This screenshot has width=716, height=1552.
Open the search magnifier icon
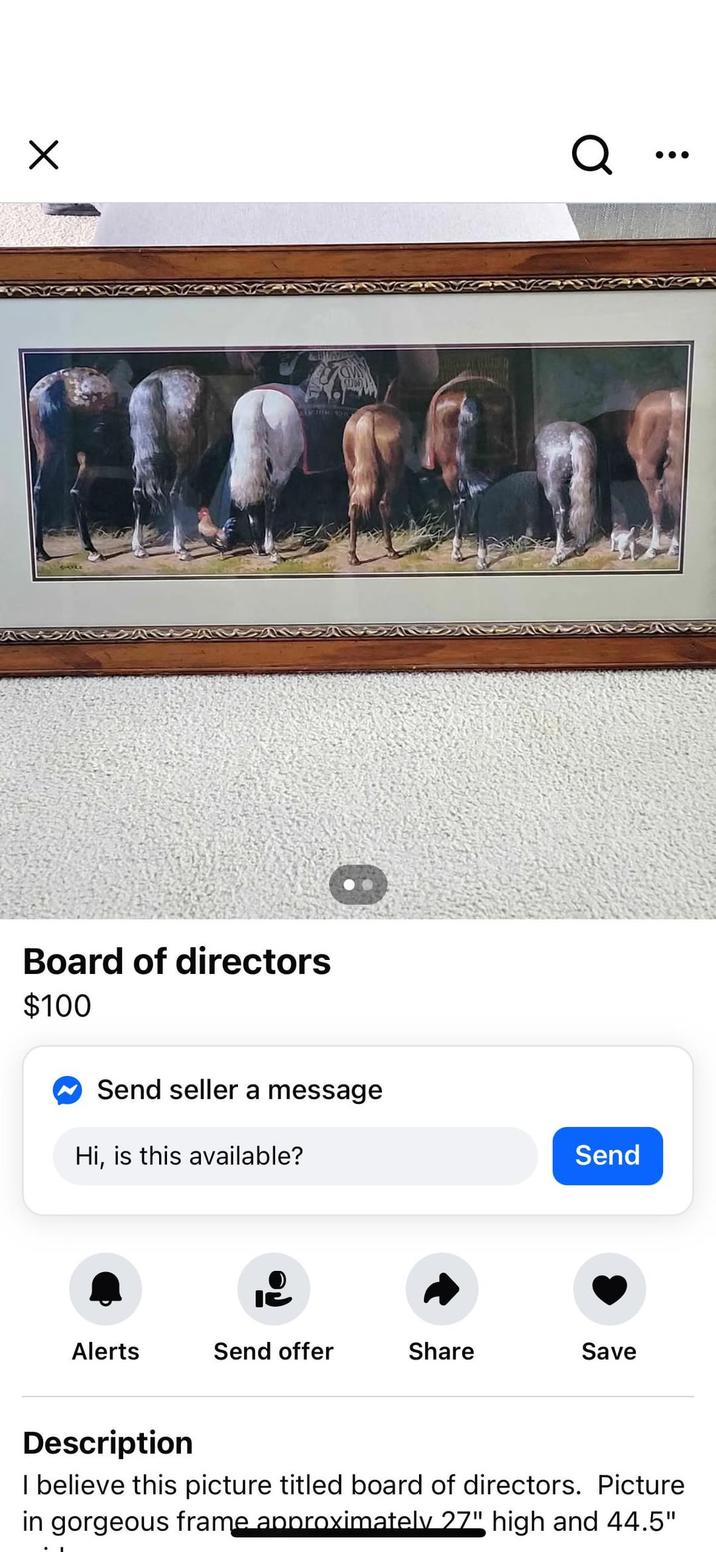[x=591, y=155]
